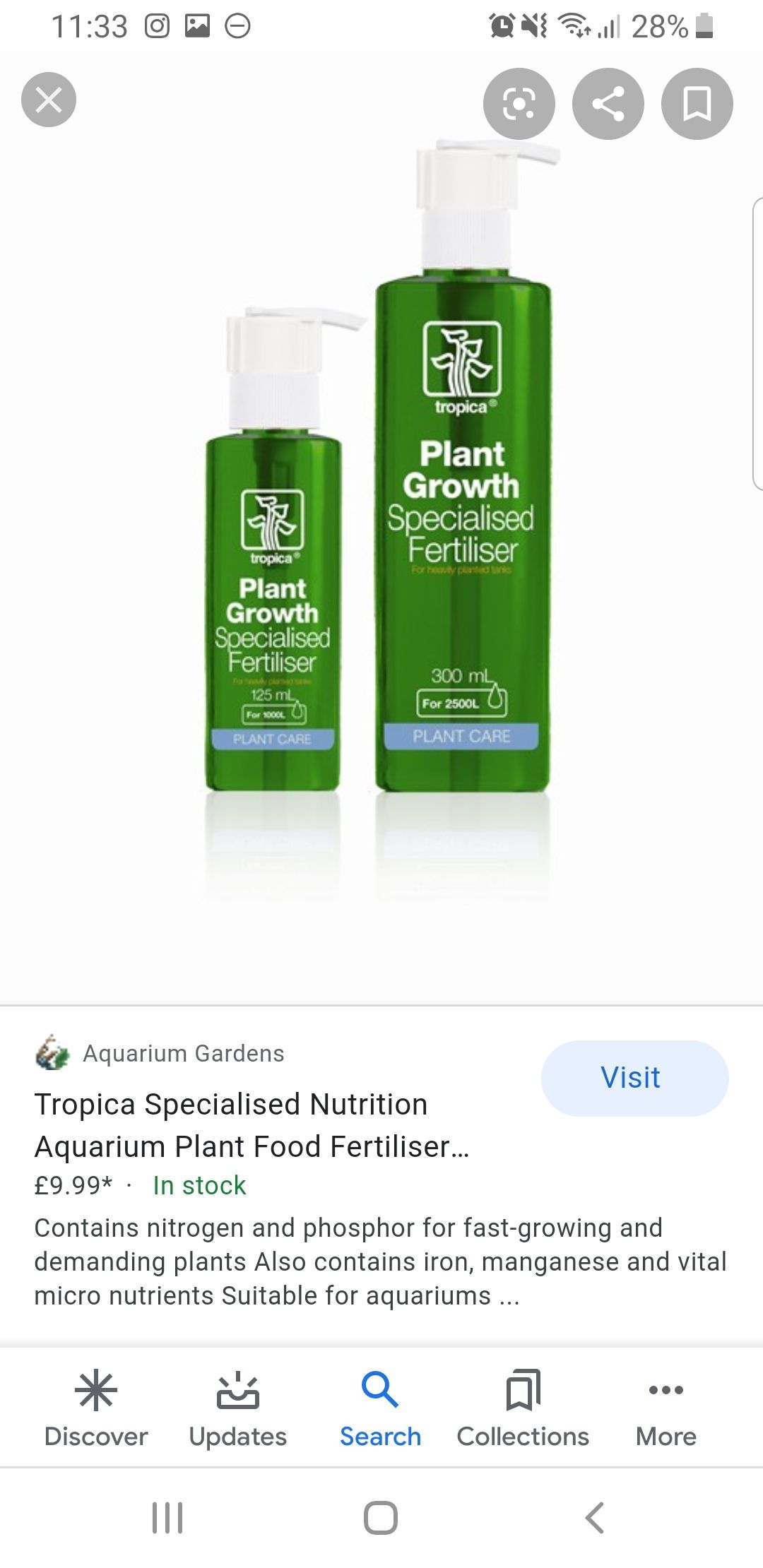
Task: Go to the Collections tab
Action: (x=523, y=1408)
